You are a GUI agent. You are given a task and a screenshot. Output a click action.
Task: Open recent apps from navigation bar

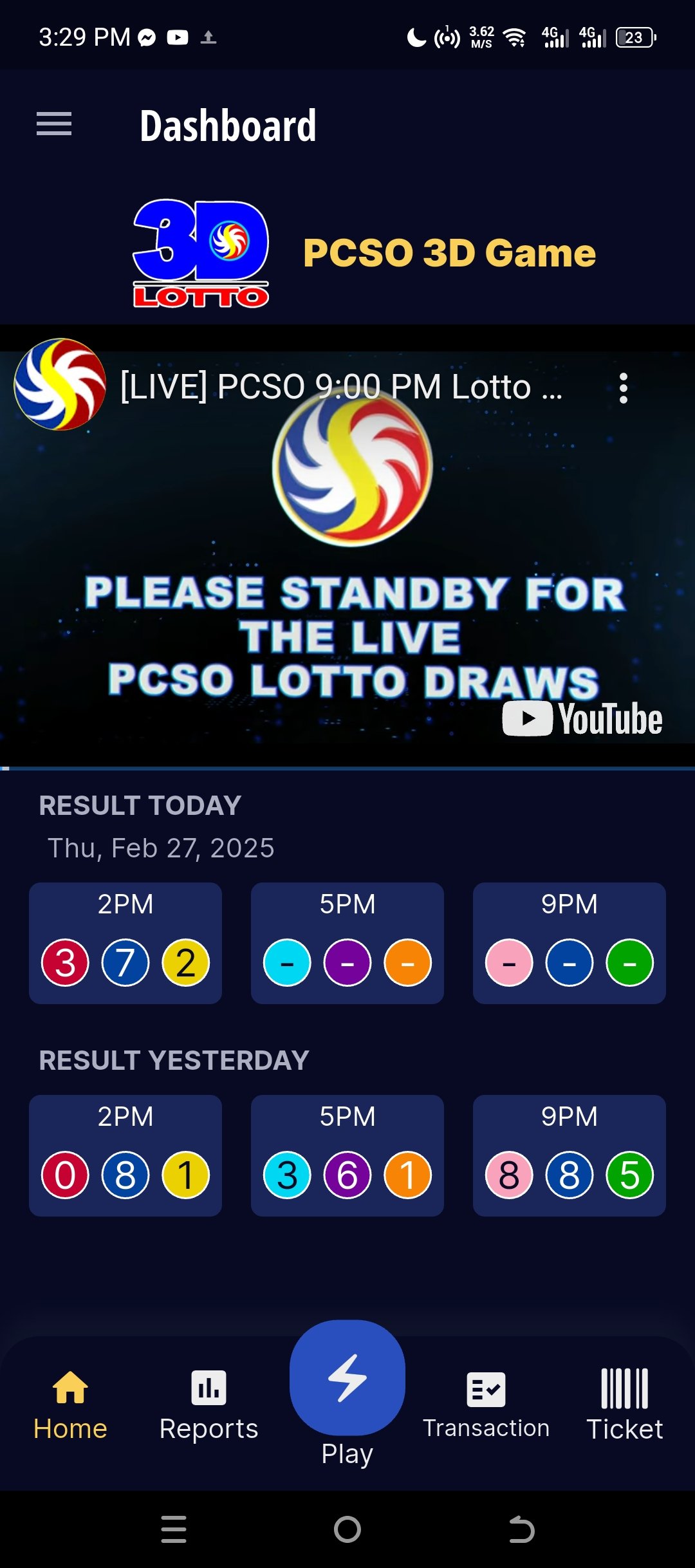(x=174, y=1529)
